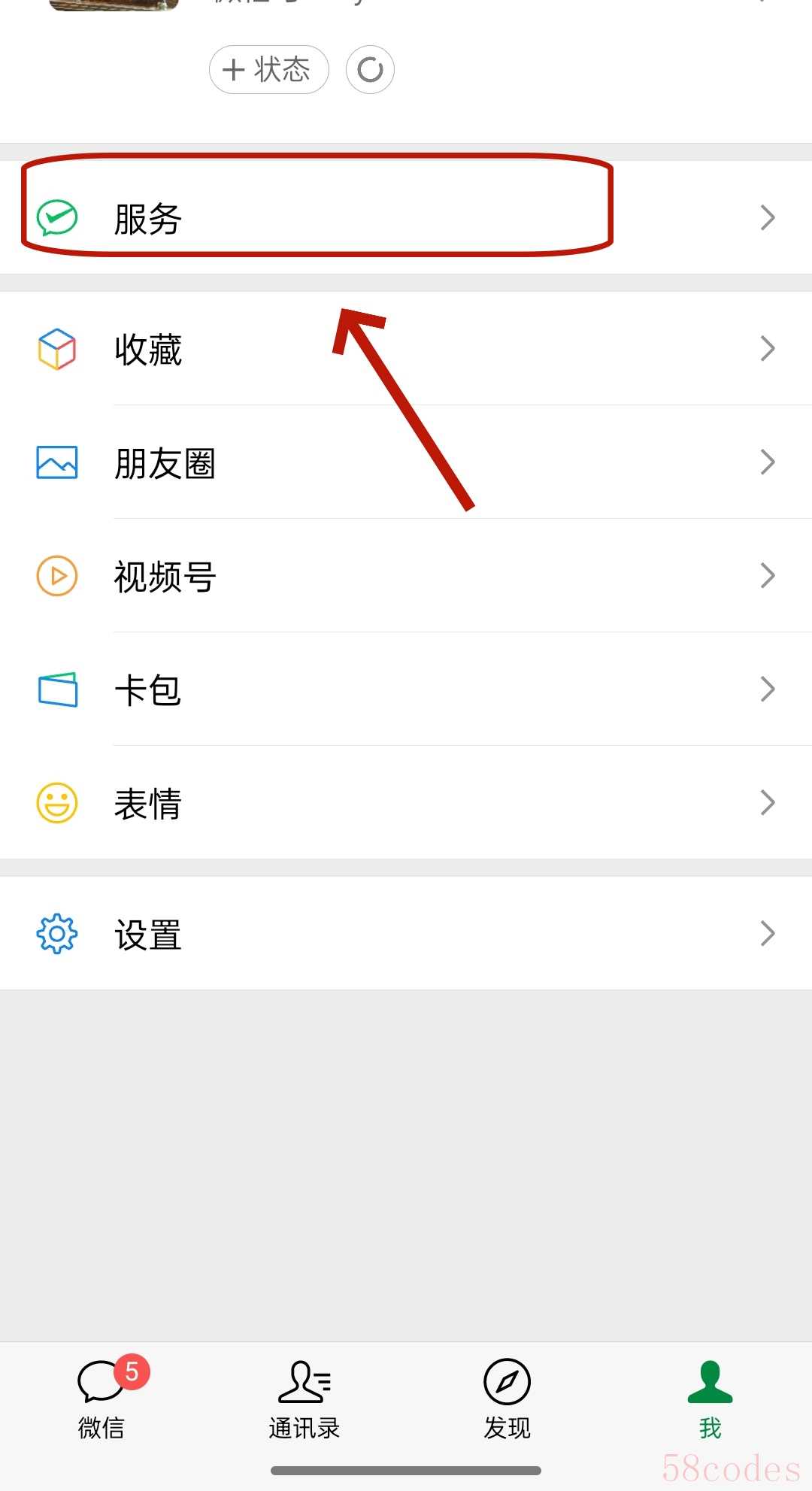Open 表情 stickers

click(x=406, y=802)
